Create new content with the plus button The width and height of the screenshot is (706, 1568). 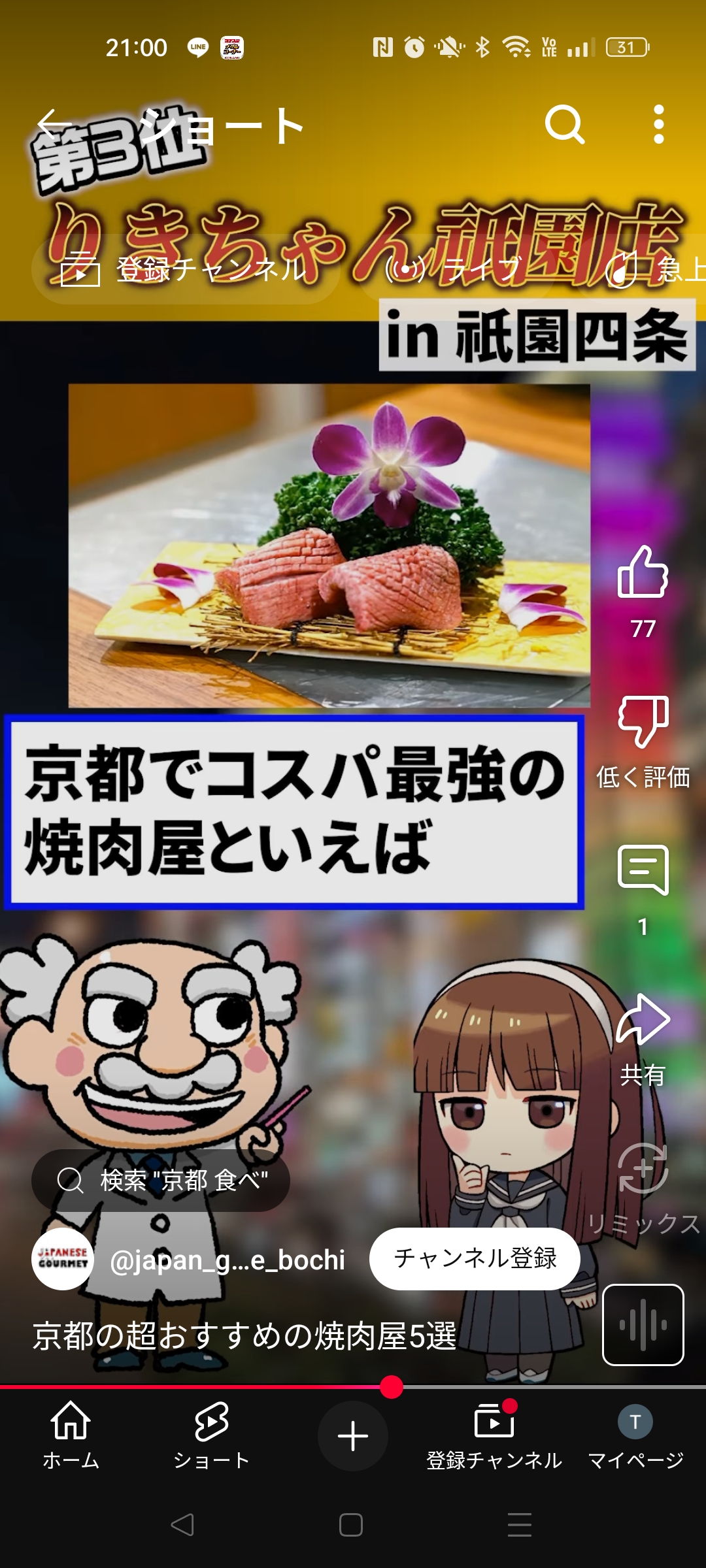click(353, 1436)
